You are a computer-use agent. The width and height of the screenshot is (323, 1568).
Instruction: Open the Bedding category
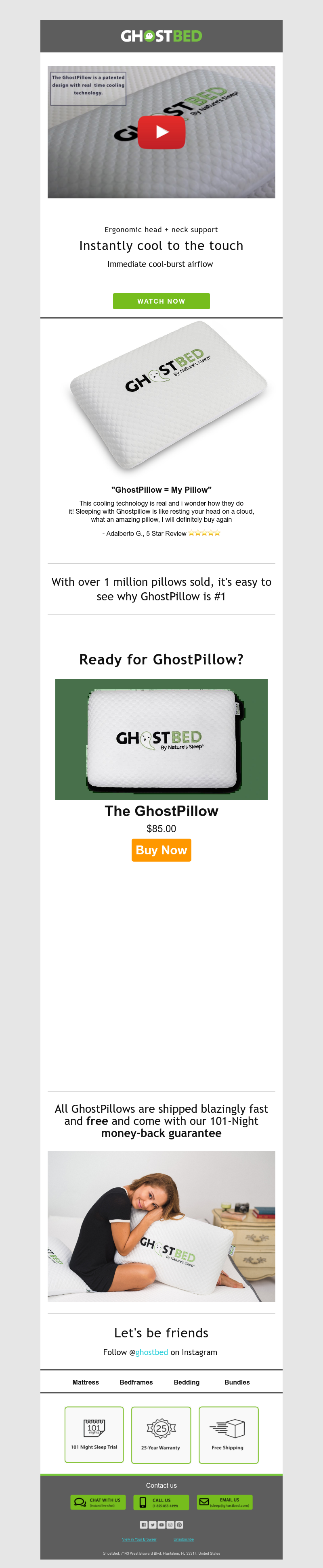[187, 1383]
